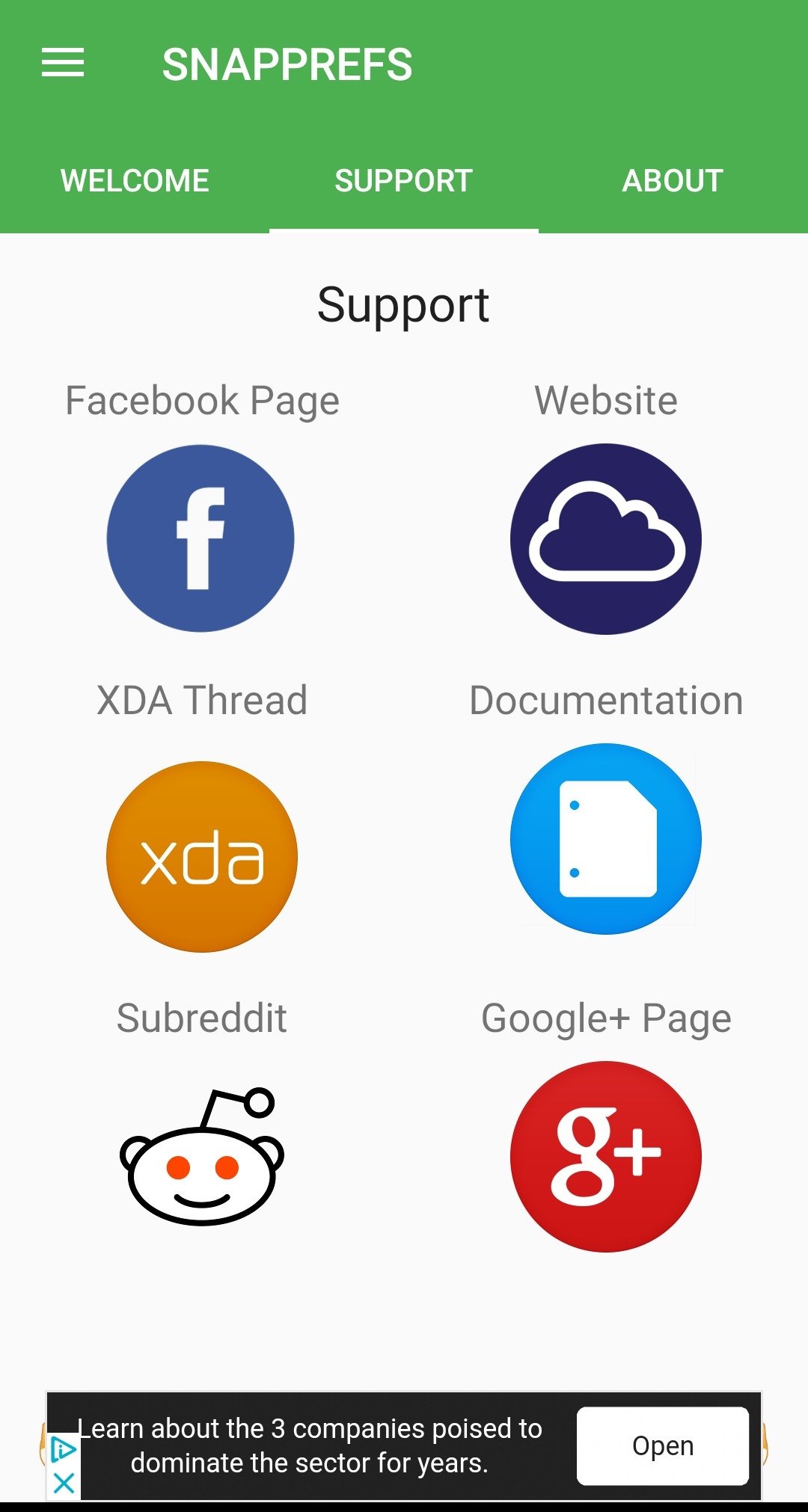Viewport: 808px width, 1512px height.
Task: Open the hamburger drawer menu
Action: 63,63
